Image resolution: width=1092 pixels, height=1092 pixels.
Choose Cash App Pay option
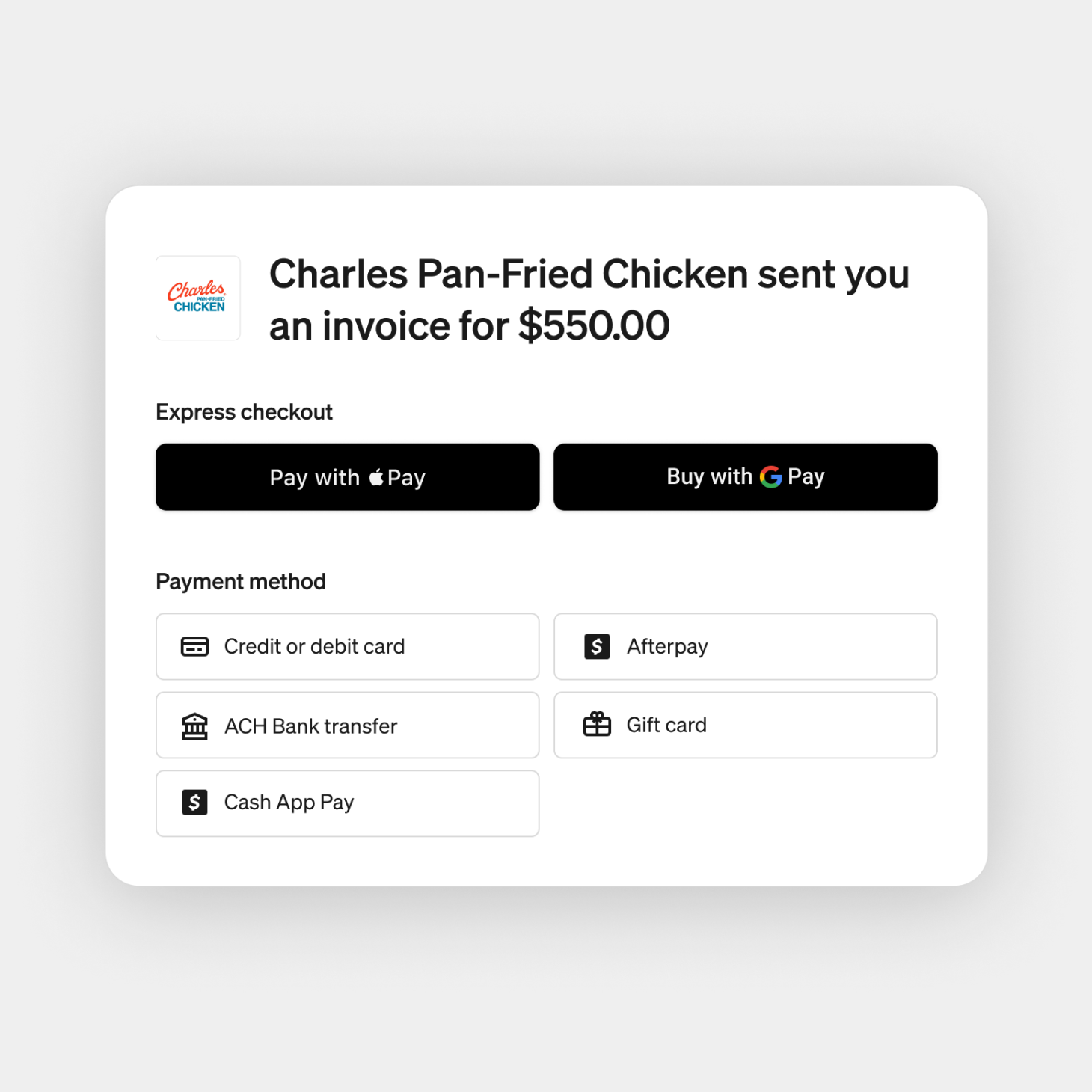[x=347, y=803]
